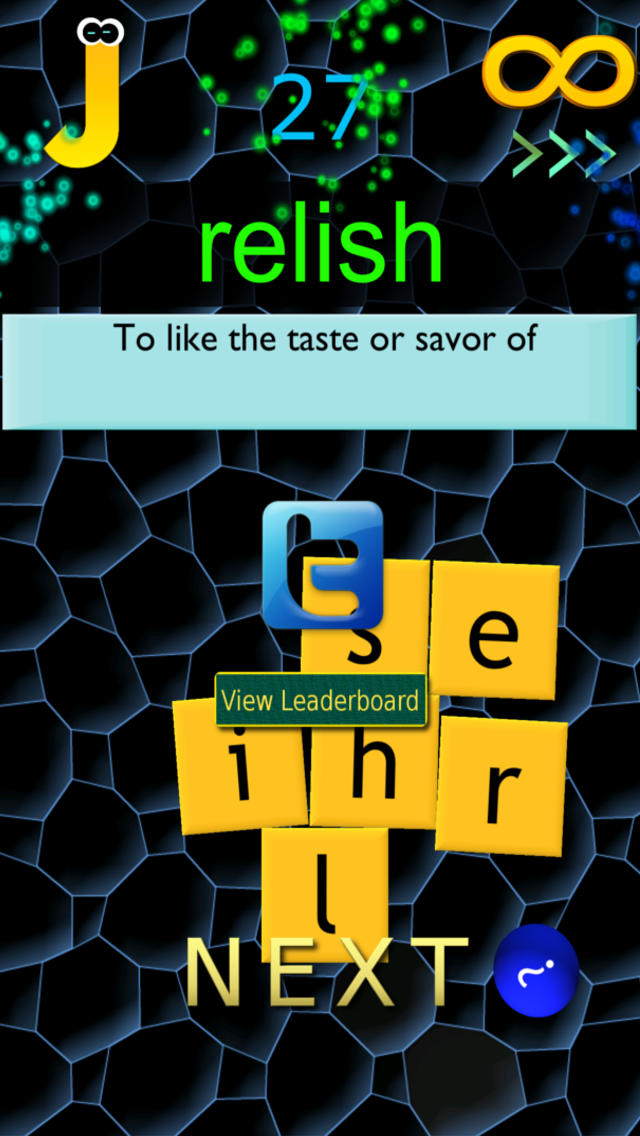This screenshot has height=1136, width=640.
Task: Tap the triple-arrow skip icon
Action: (564, 153)
